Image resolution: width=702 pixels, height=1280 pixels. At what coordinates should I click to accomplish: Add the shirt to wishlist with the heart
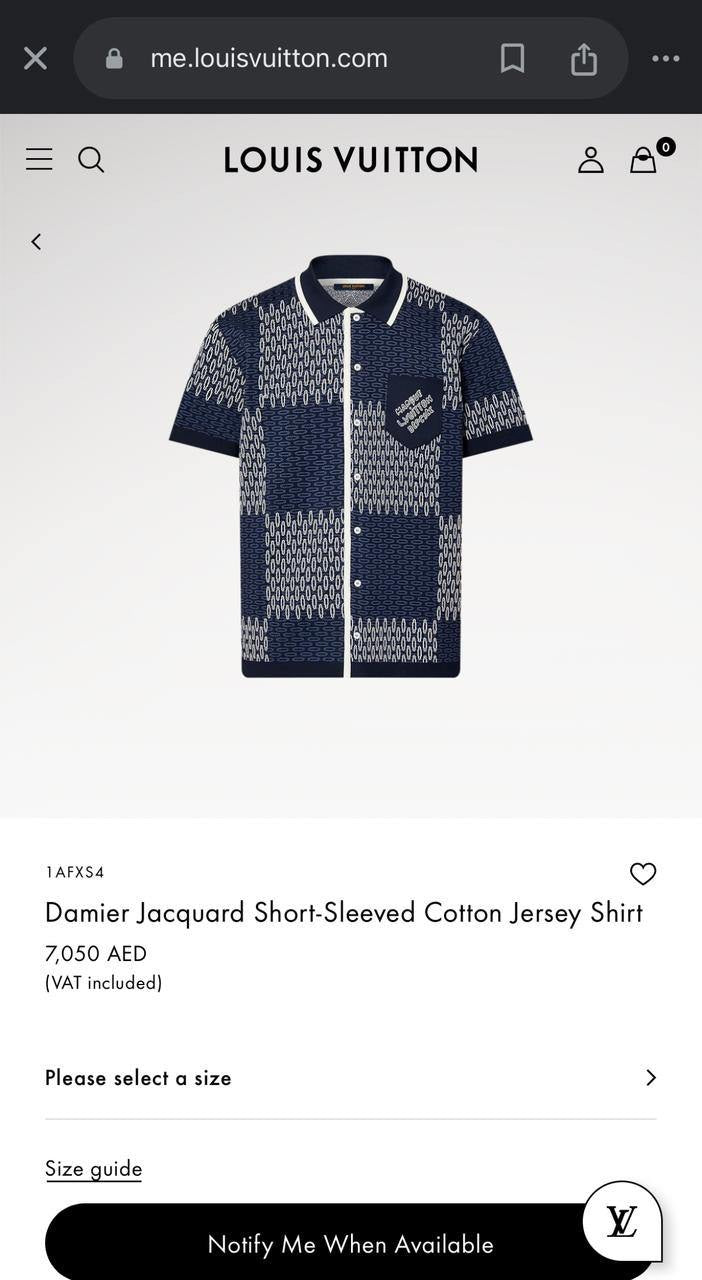coord(643,874)
